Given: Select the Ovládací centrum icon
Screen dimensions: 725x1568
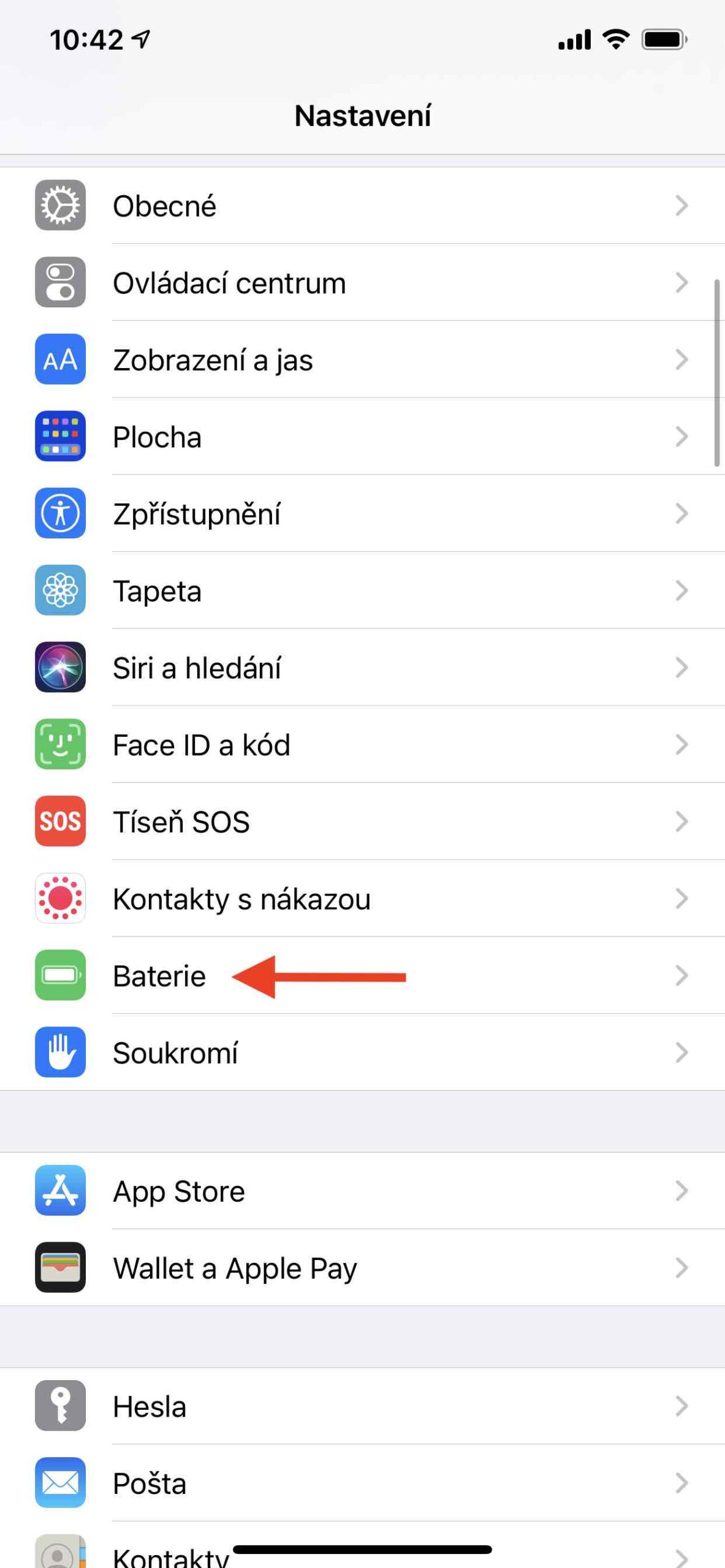Looking at the screenshot, I should (60, 283).
